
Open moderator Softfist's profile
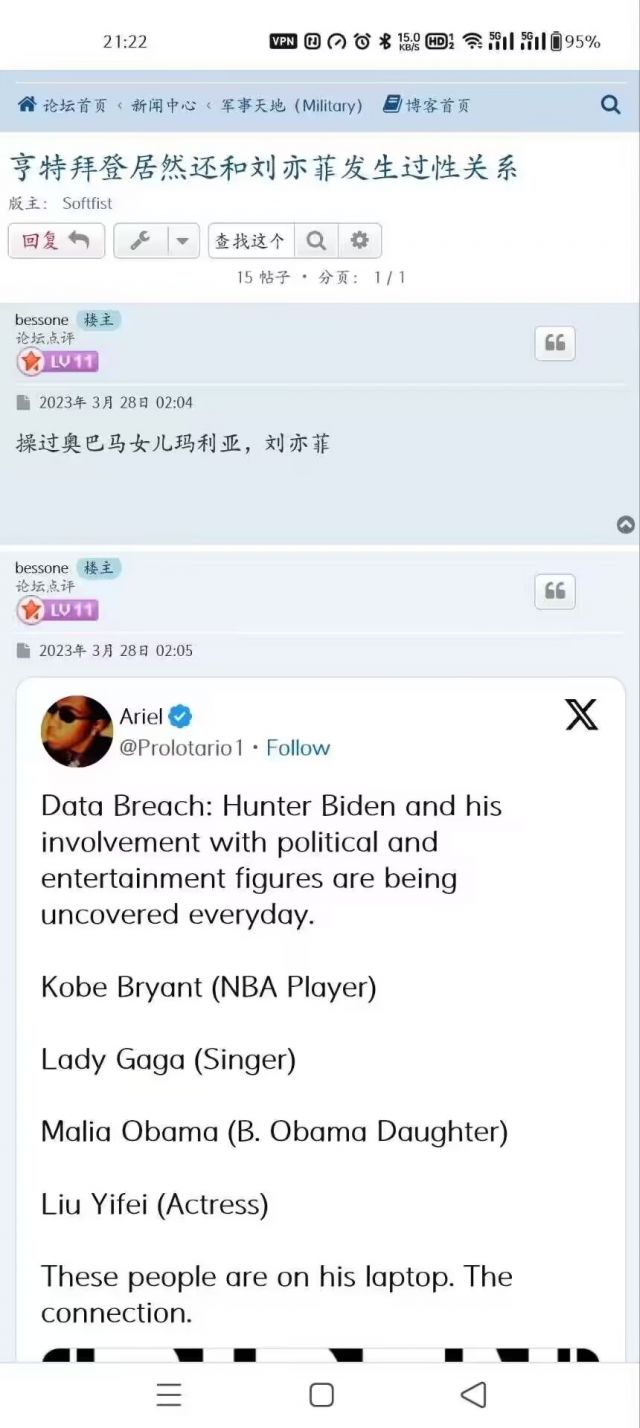87,203
